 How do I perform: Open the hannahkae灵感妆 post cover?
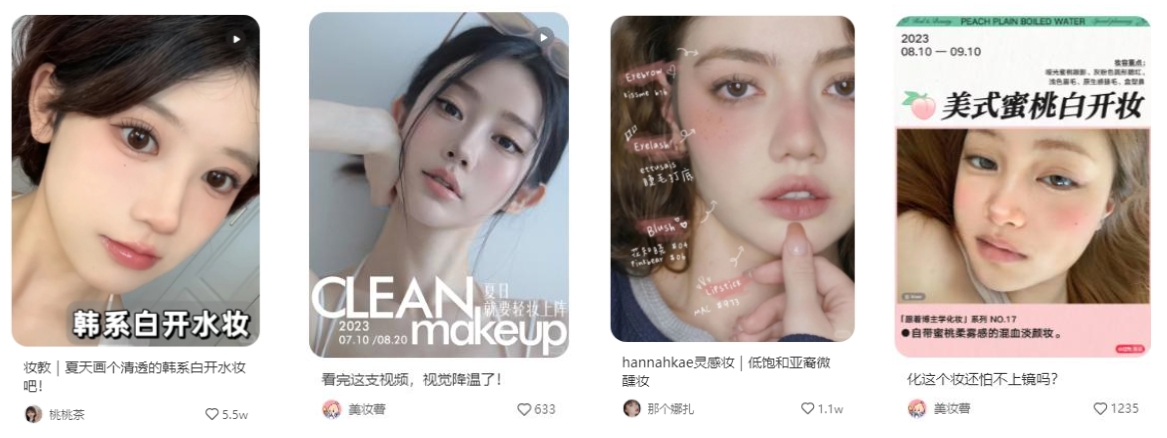coord(732,178)
